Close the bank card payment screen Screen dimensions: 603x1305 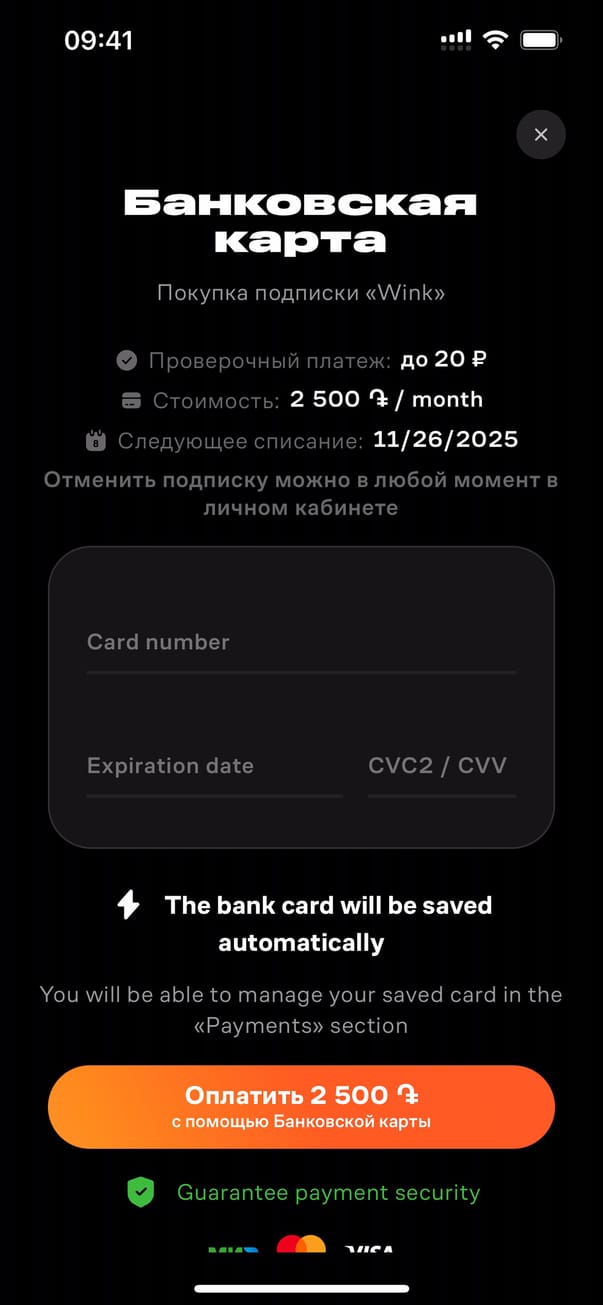tap(541, 134)
